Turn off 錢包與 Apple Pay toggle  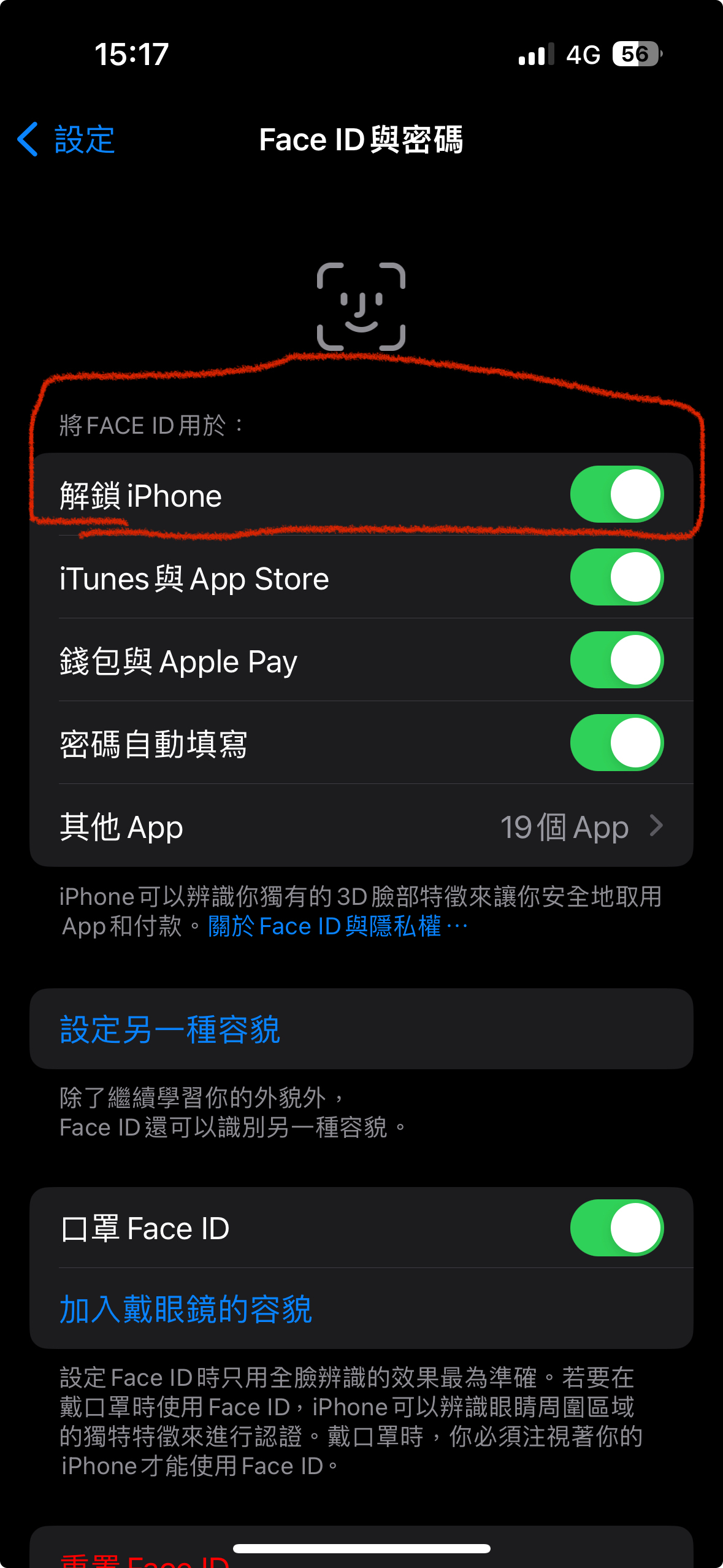pyautogui.click(x=616, y=660)
